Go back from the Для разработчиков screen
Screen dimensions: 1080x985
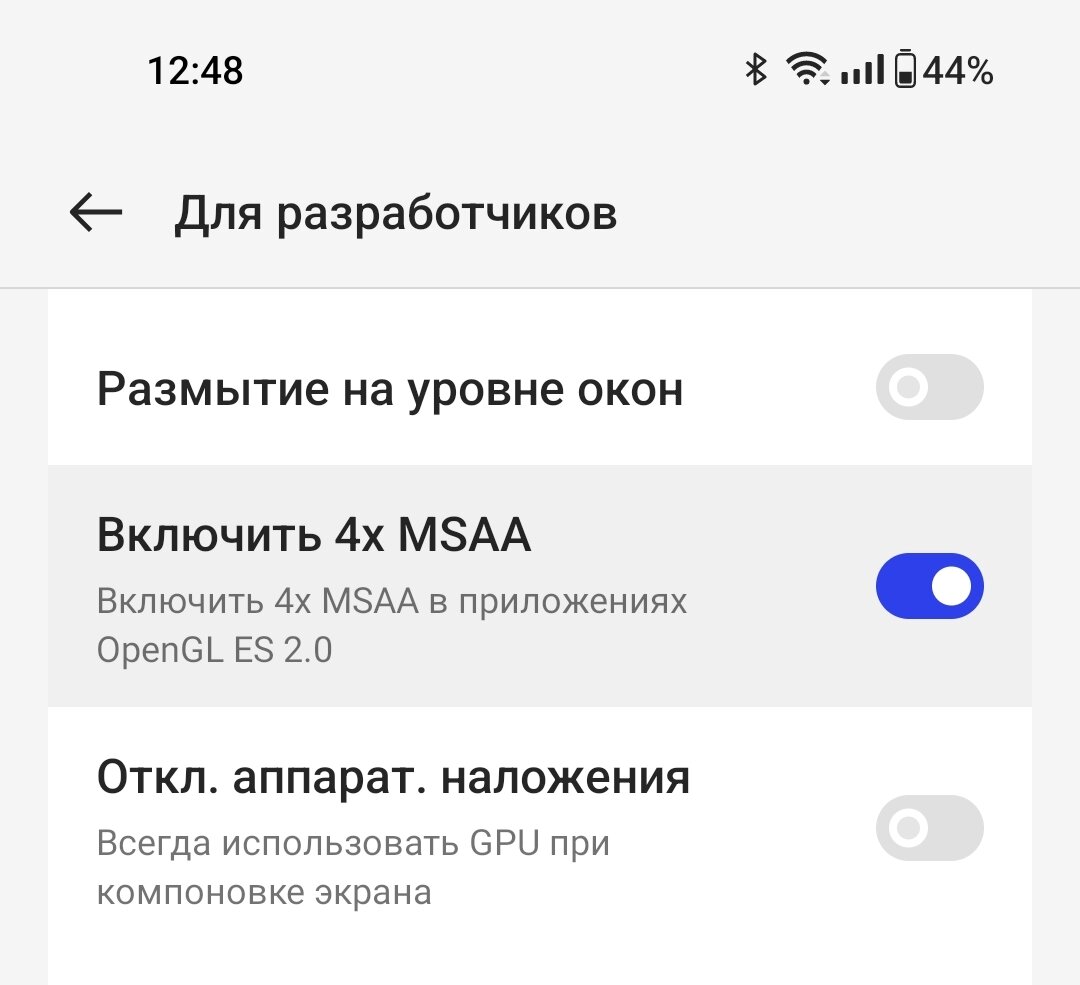pos(96,213)
